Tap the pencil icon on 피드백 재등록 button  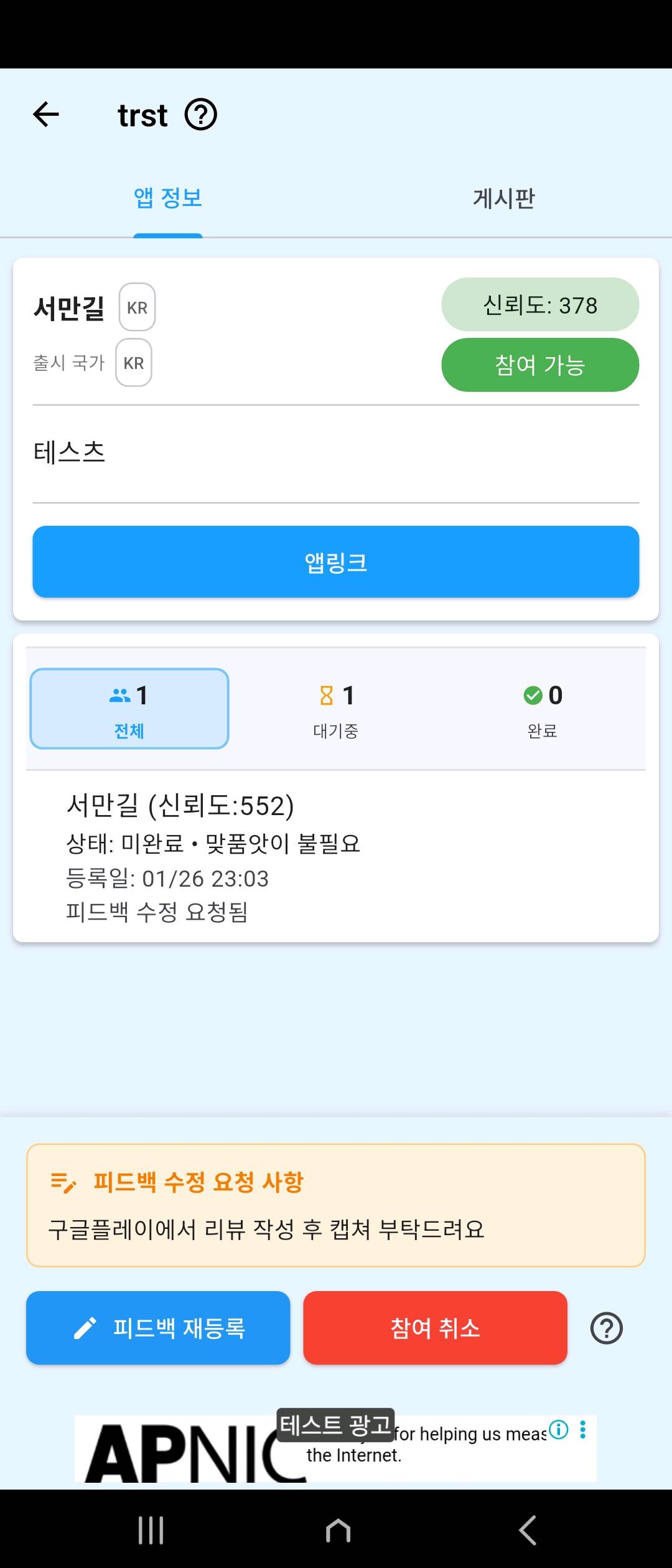pyautogui.click(x=87, y=1328)
